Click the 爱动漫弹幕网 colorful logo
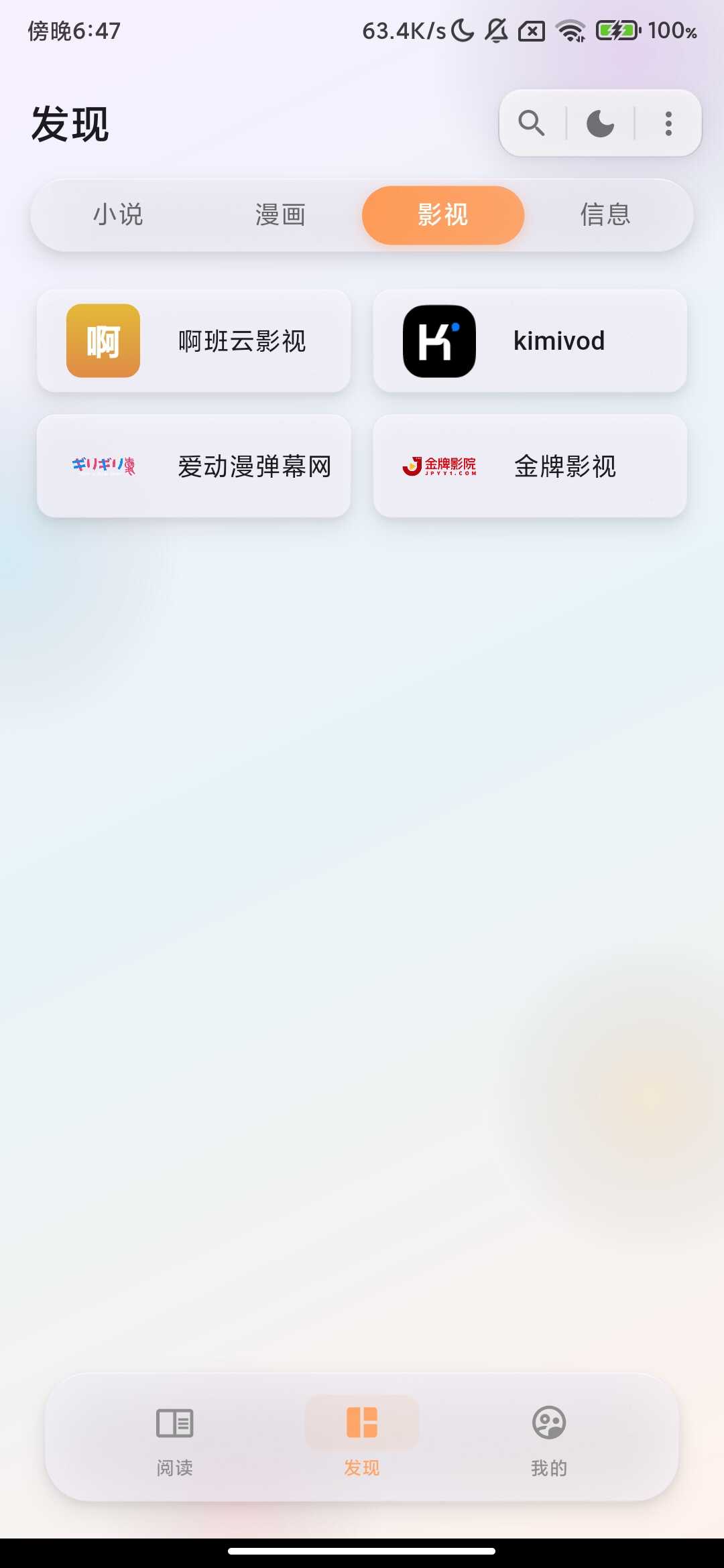Image resolution: width=724 pixels, height=1568 pixels. pyautogui.click(x=102, y=466)
